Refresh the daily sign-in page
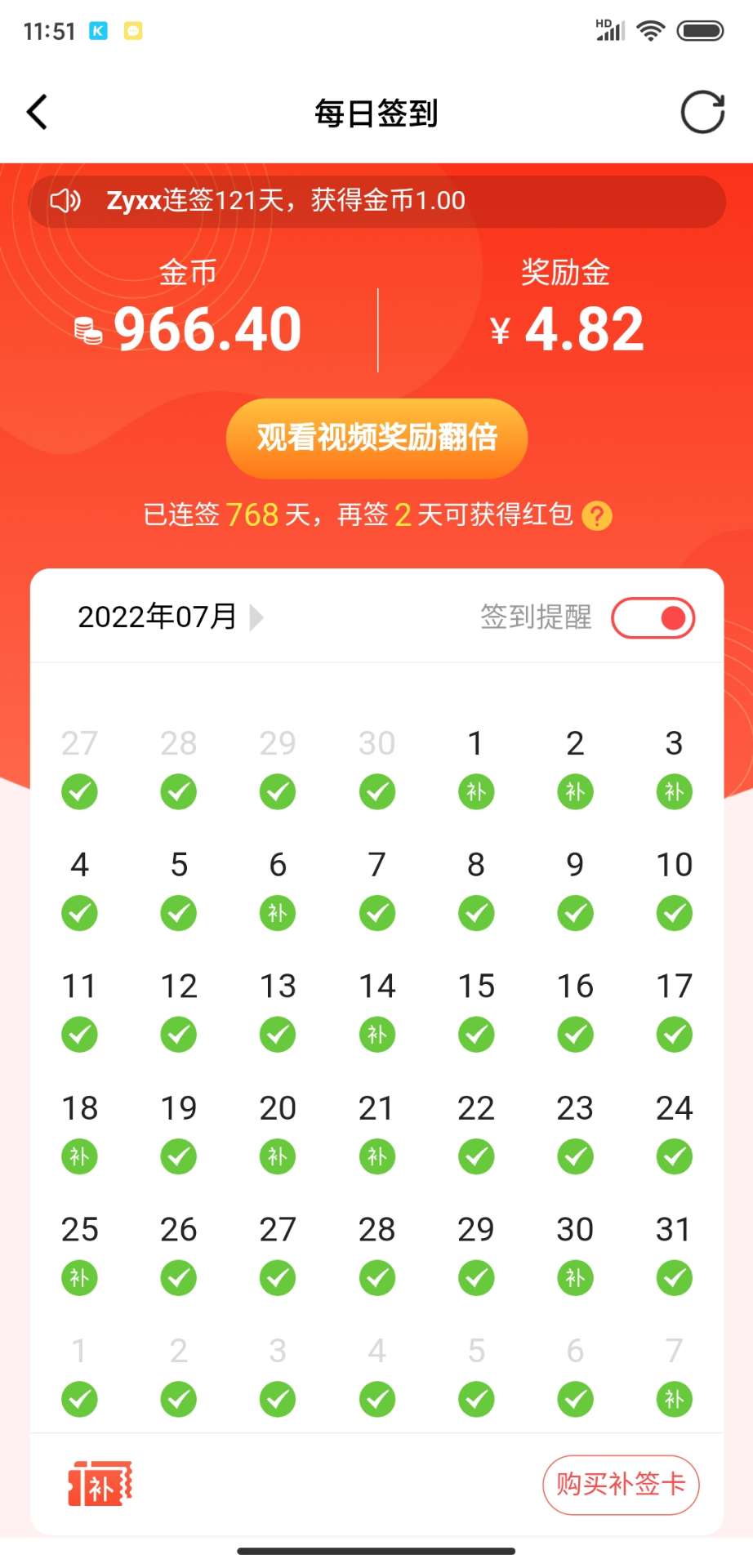The height and width of the screenshot is (1568, 753). point(702,112)
